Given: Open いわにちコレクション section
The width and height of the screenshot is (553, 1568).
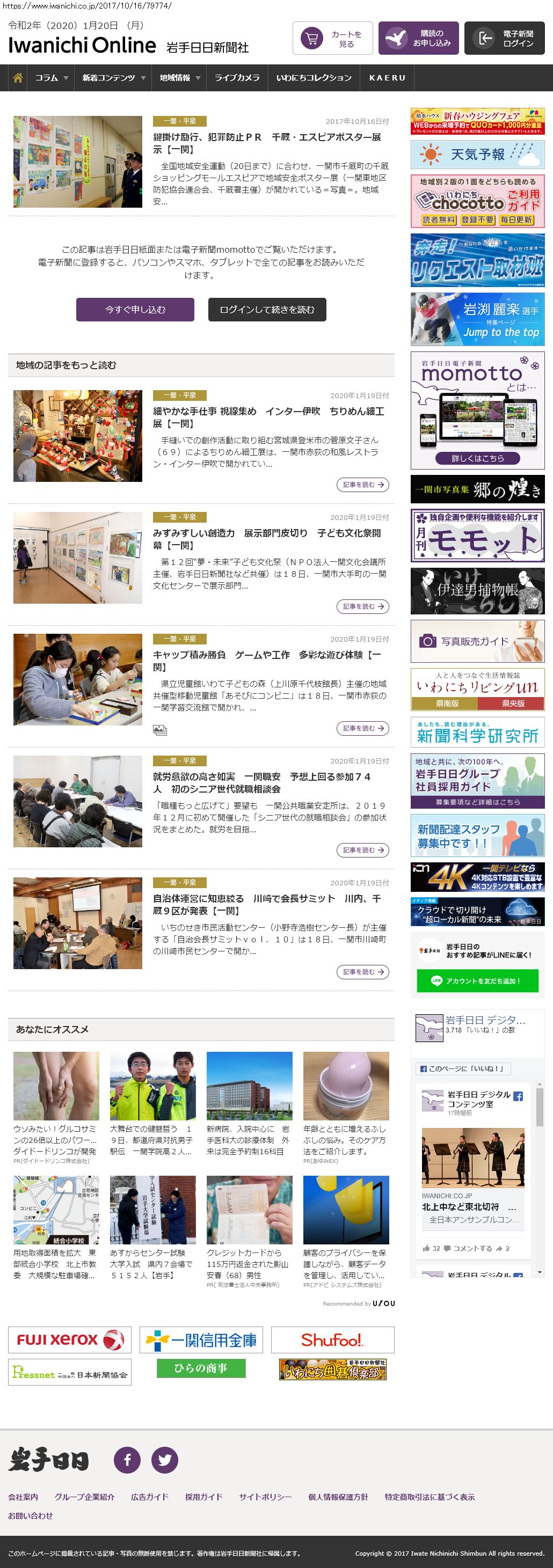Looking at the screenshot, I should point(314,78).
